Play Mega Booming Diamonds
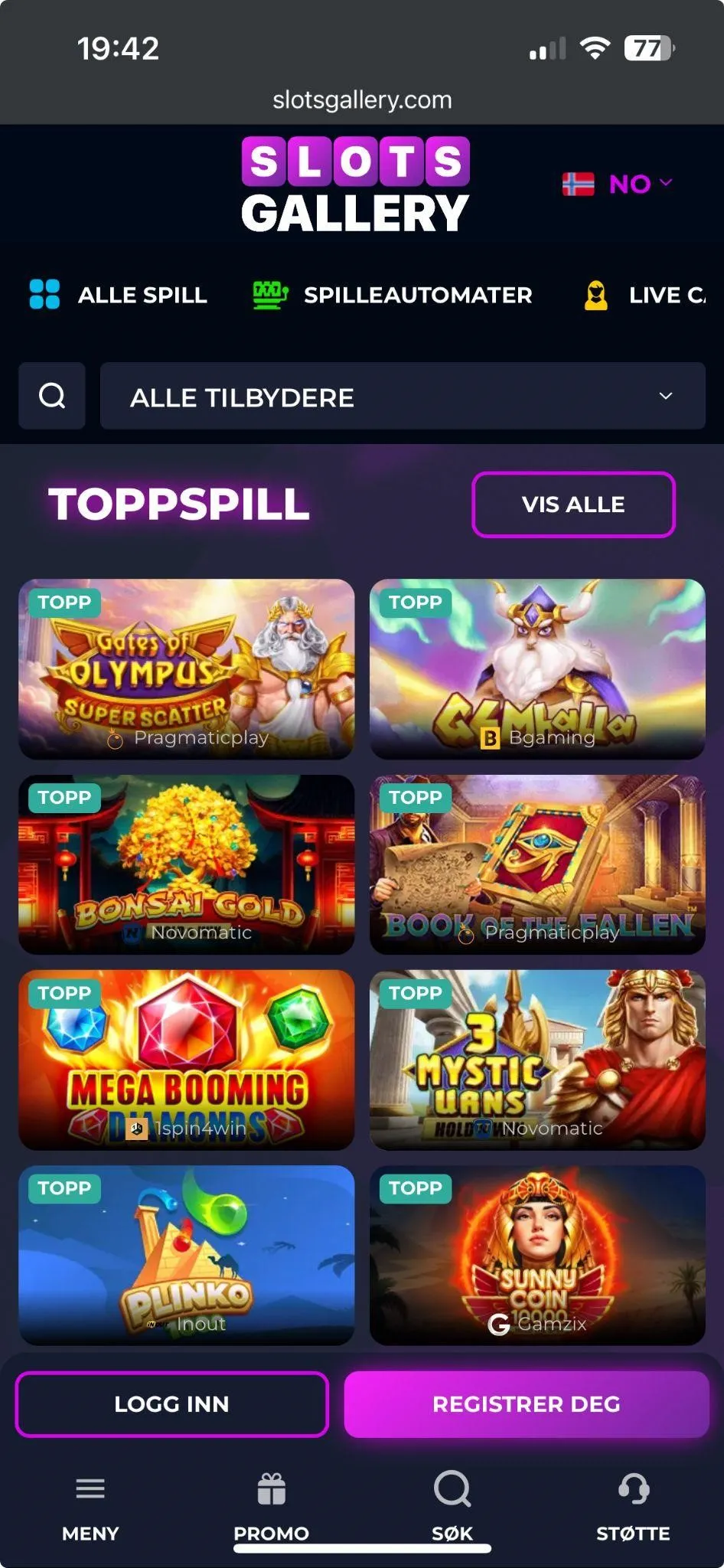724x1568 pixels. click(187, 1059)
